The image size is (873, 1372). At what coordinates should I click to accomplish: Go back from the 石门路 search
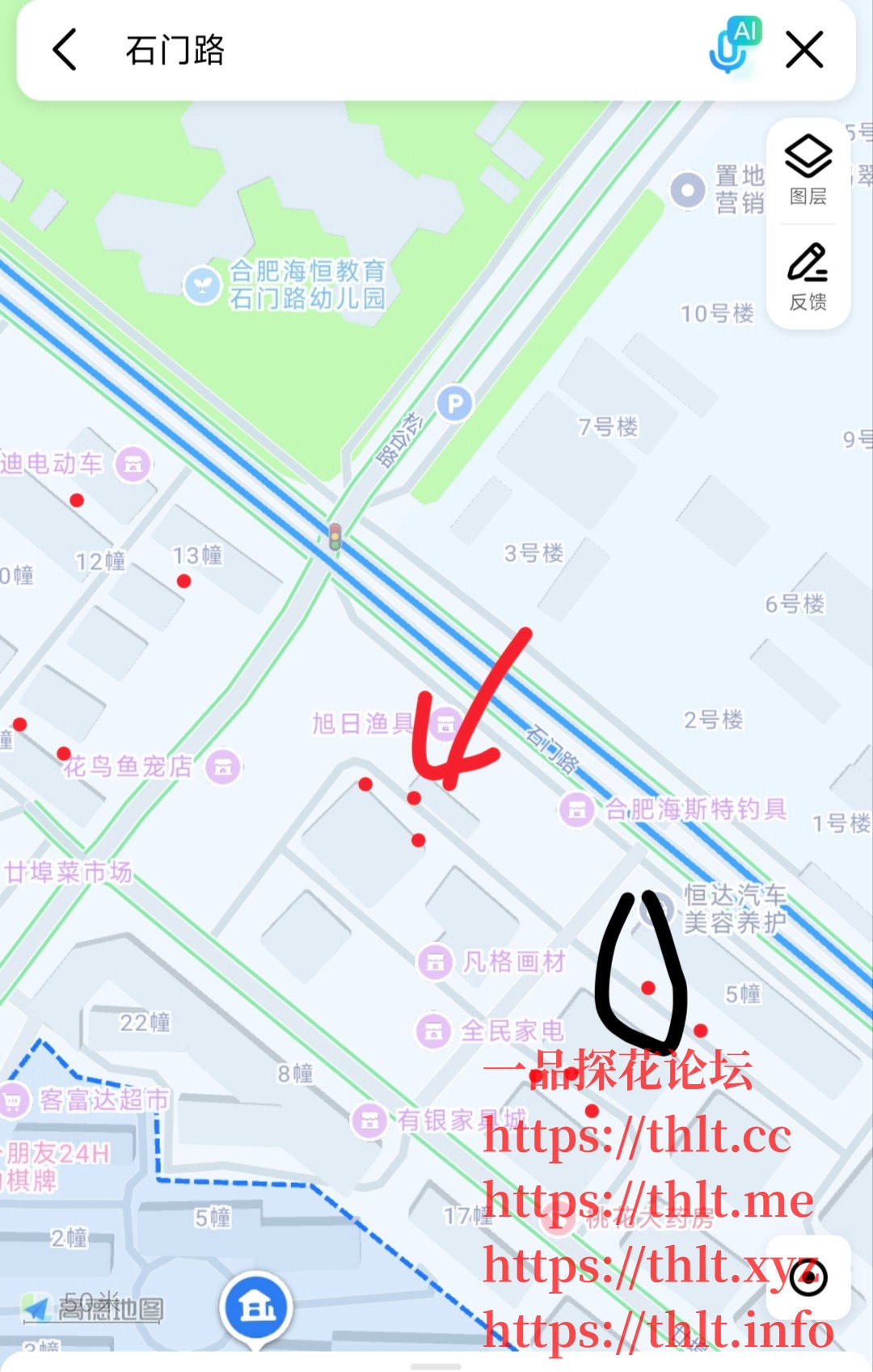click(x=65, y=50)
